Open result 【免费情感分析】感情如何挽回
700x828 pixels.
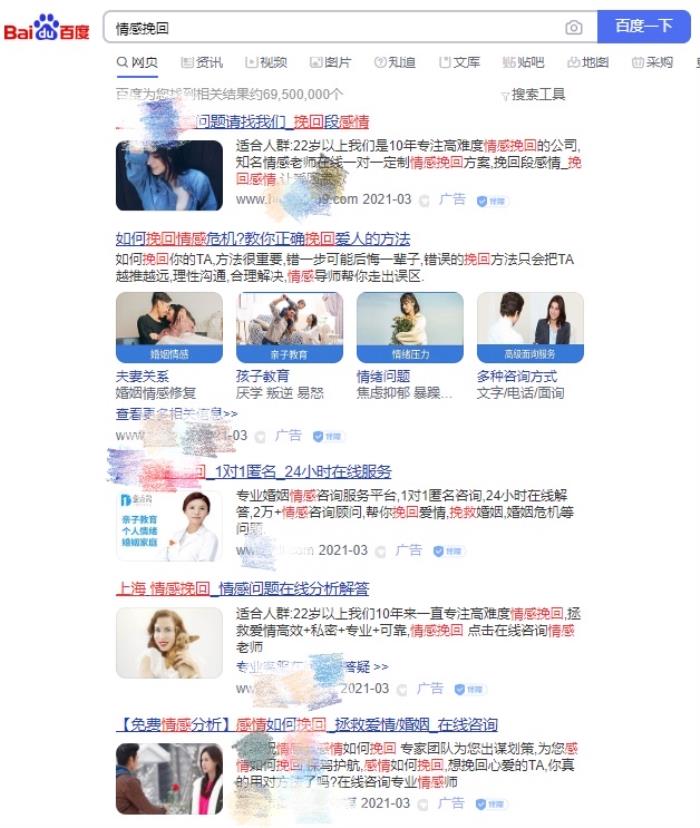[x=306, y=724]
